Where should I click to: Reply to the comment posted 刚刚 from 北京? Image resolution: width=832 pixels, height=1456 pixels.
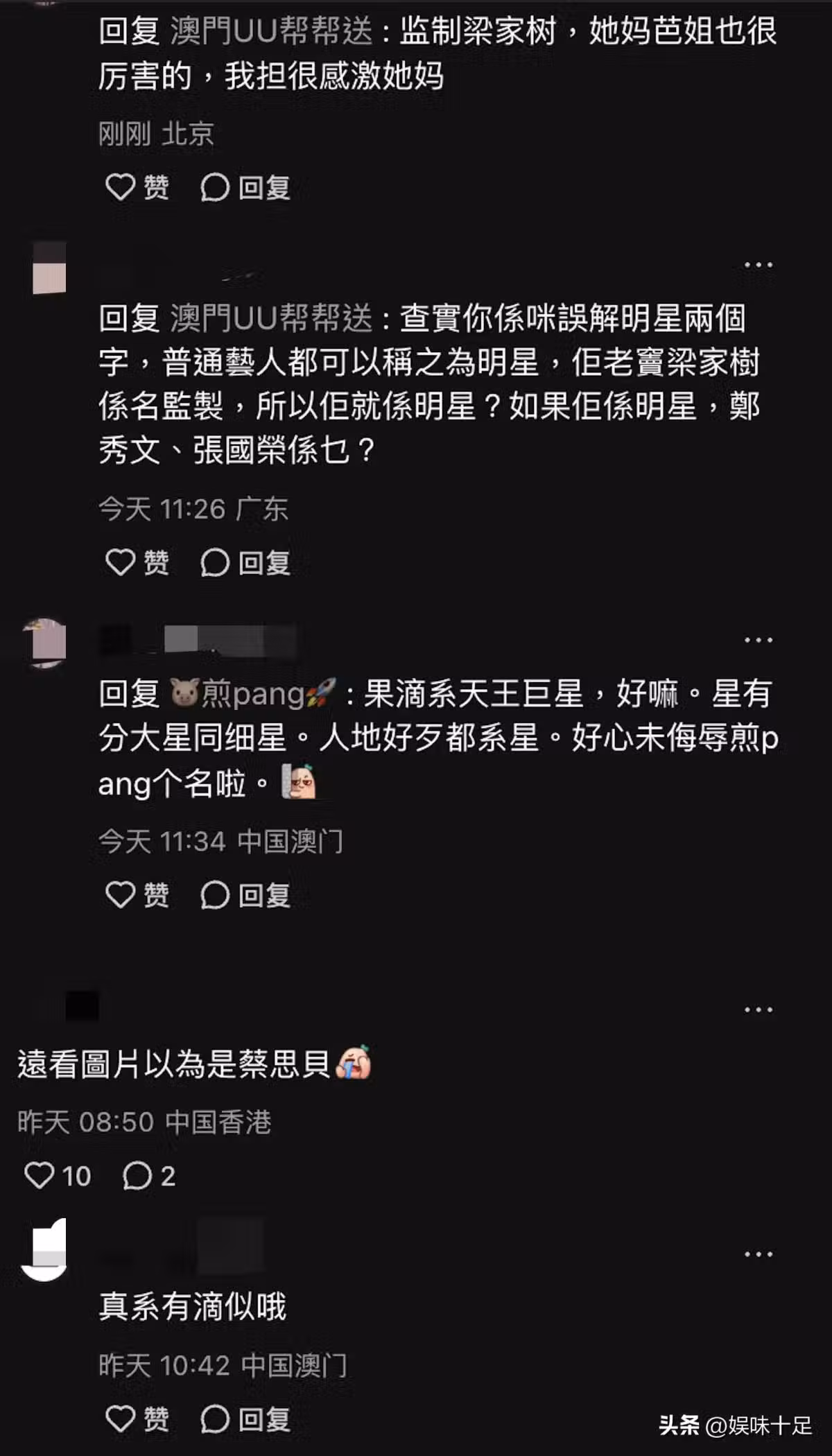tap(245, 187)
